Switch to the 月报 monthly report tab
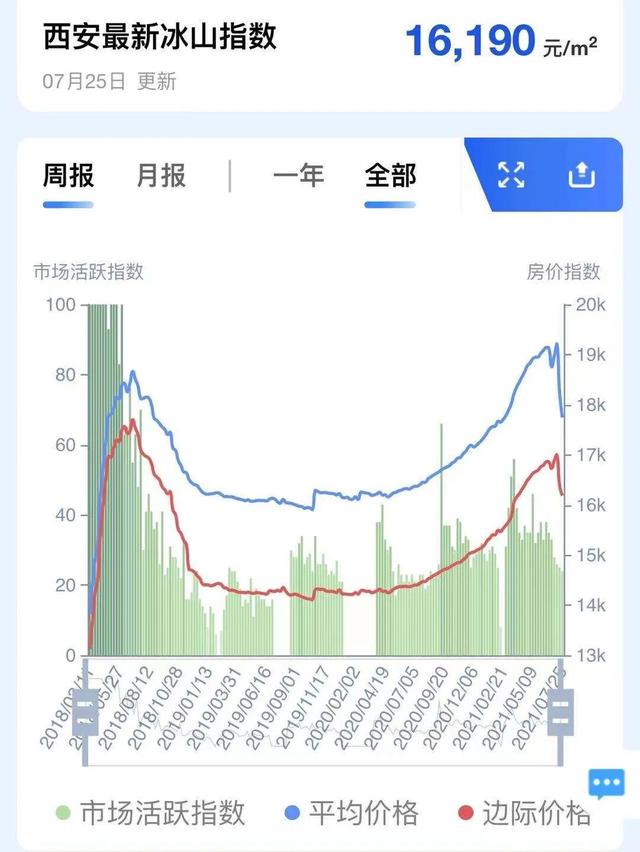640x852 pixels. click(161, 176)
